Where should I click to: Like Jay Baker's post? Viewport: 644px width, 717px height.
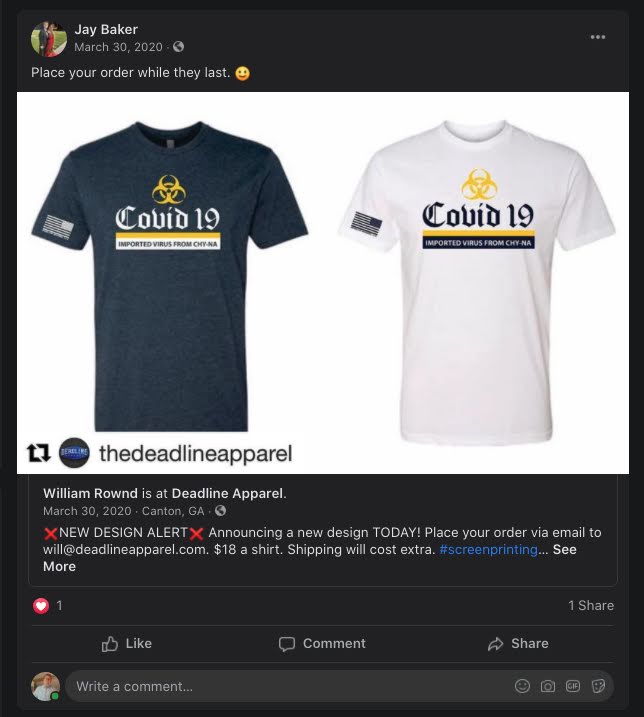[x=127, y=643]
